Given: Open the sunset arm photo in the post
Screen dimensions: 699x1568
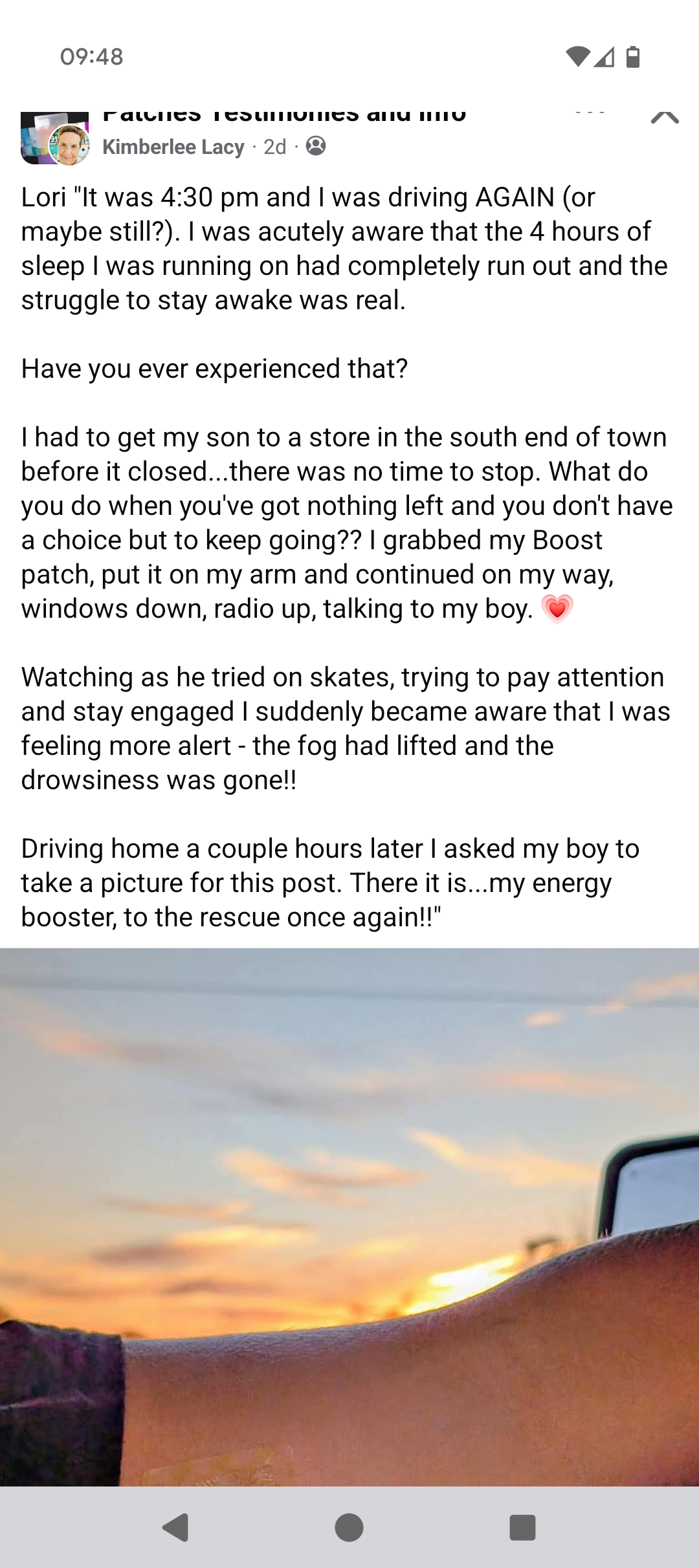Looking at the screenshot, I should 349,1216.
